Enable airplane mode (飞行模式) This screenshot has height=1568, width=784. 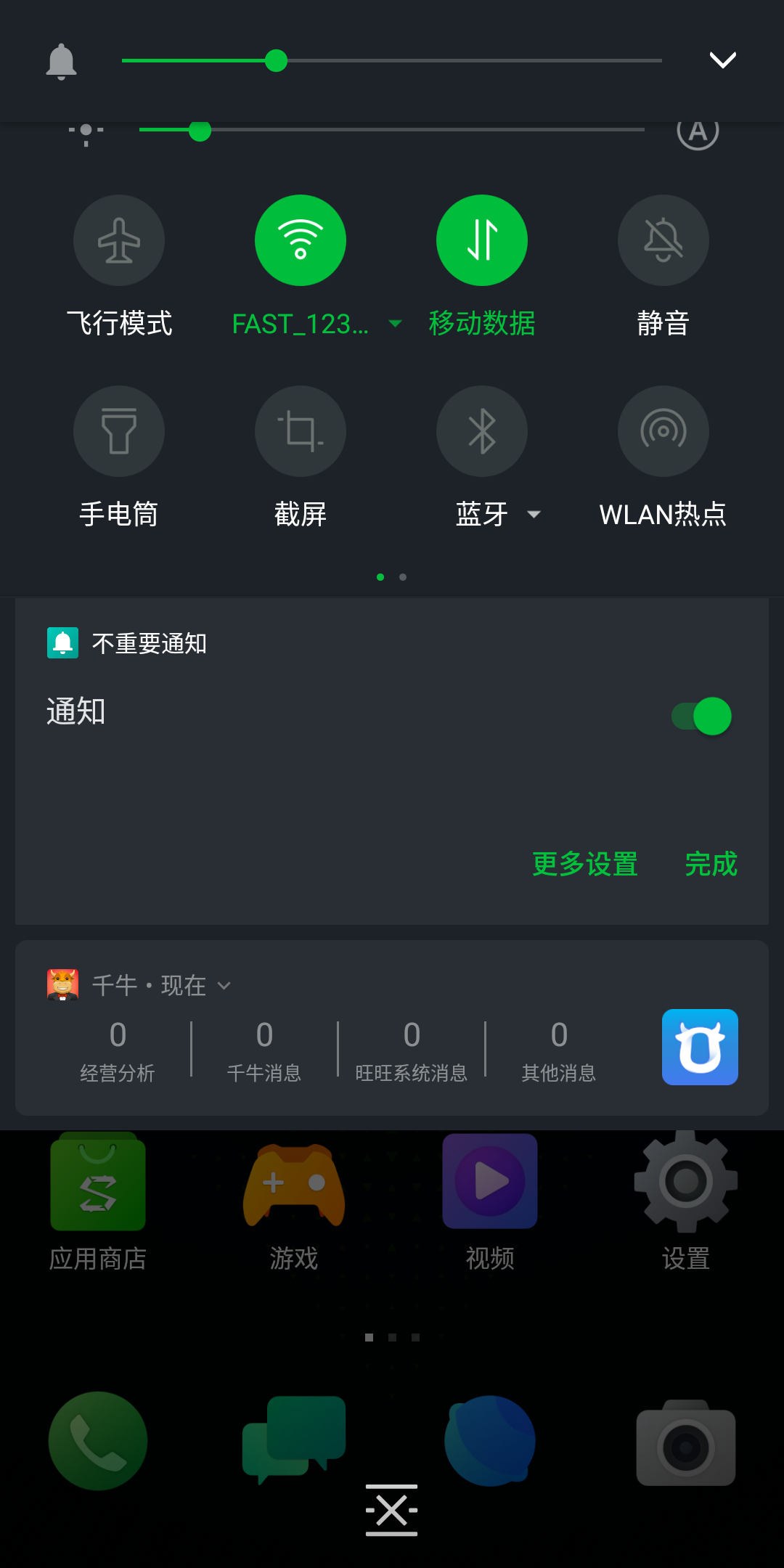click(119, 240)
